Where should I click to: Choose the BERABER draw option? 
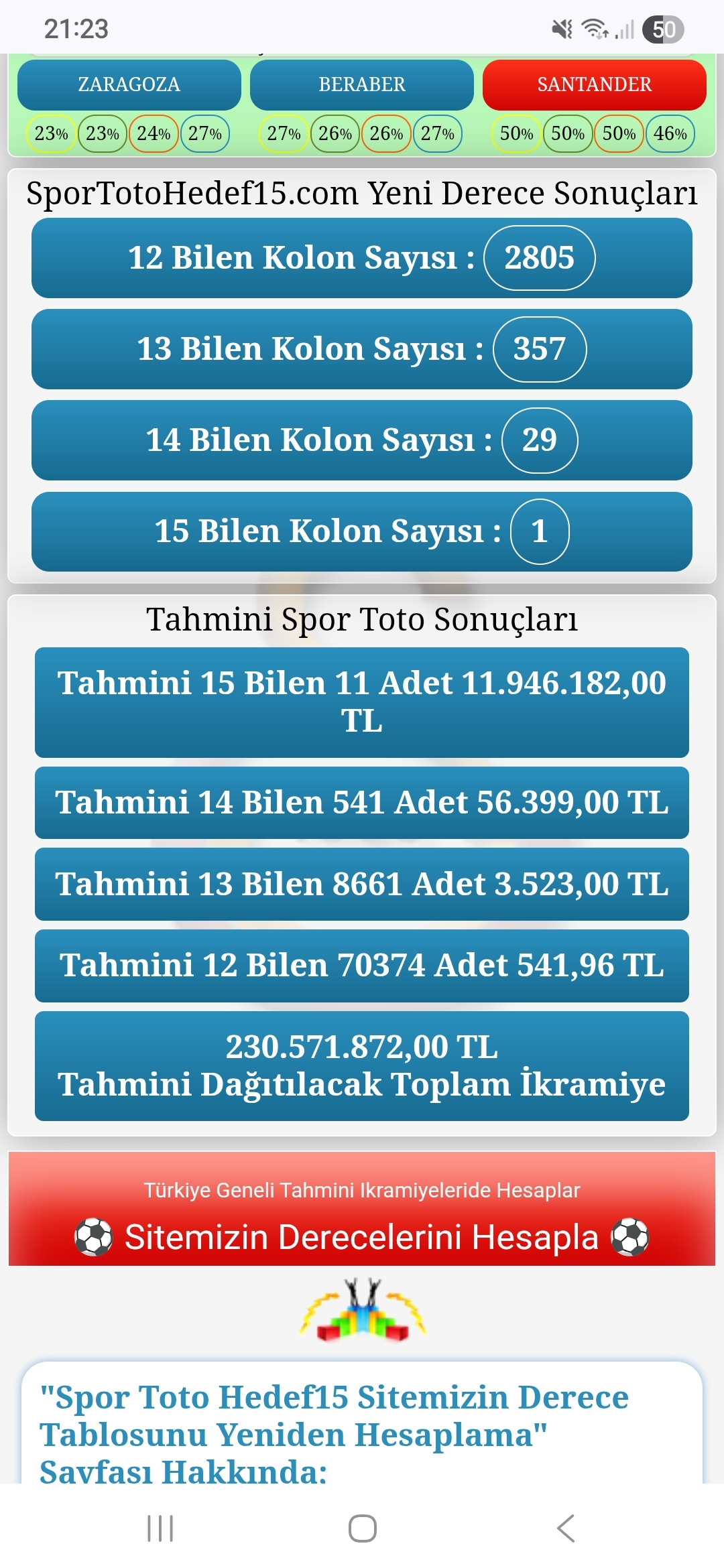click(x=362, y=84)
